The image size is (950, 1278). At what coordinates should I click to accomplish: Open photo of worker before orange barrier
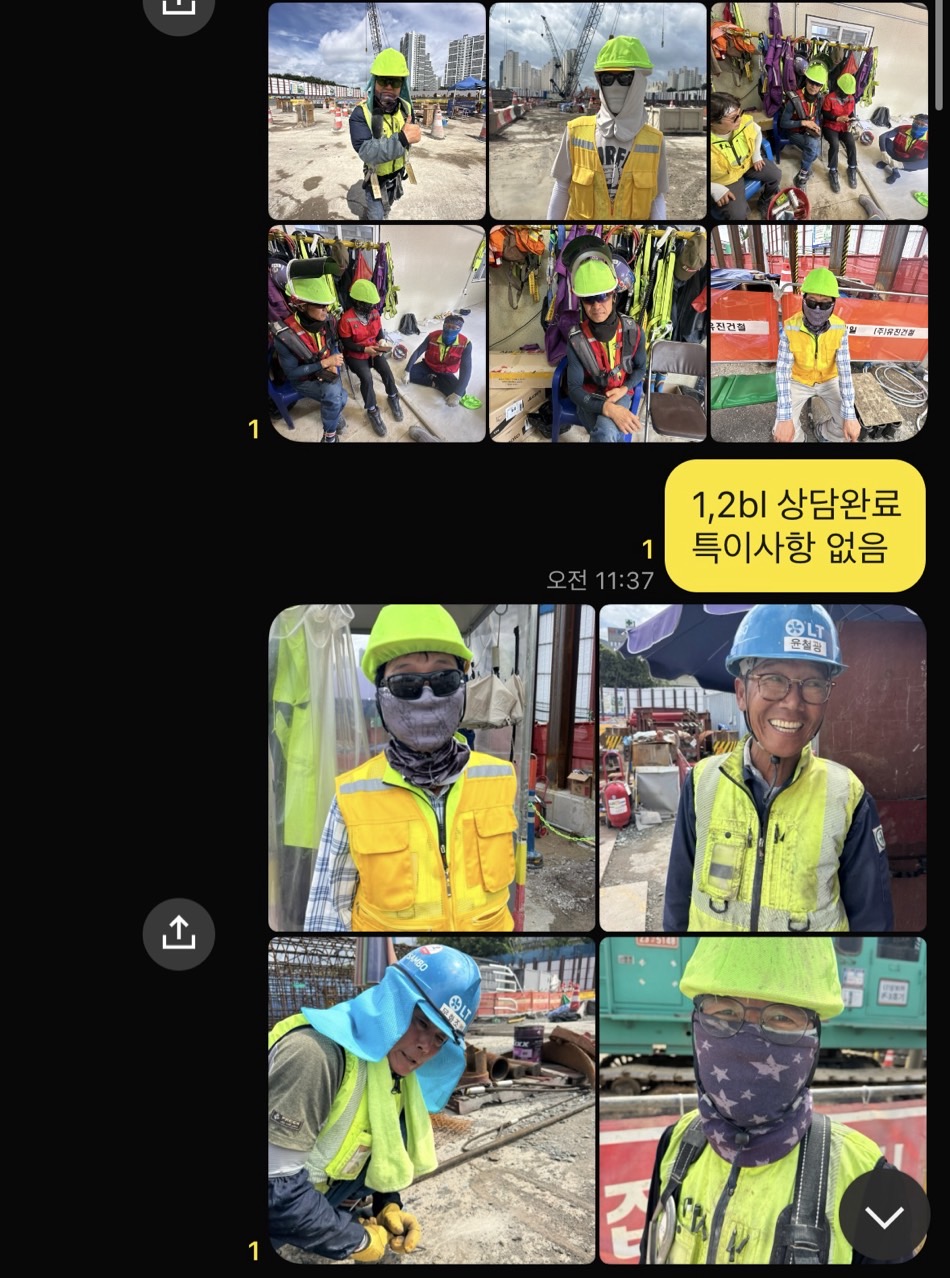[x=819, y=333]
